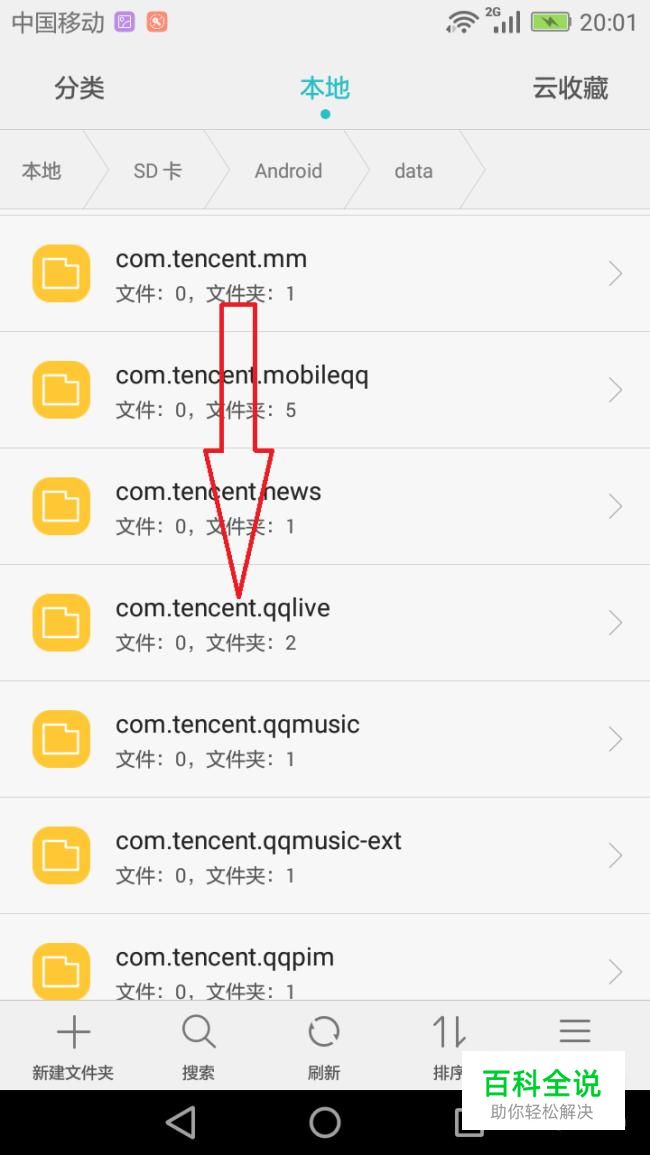Open the three-line menu in the bottom toolbar

pyautogui.click(x=575, y=1031)
